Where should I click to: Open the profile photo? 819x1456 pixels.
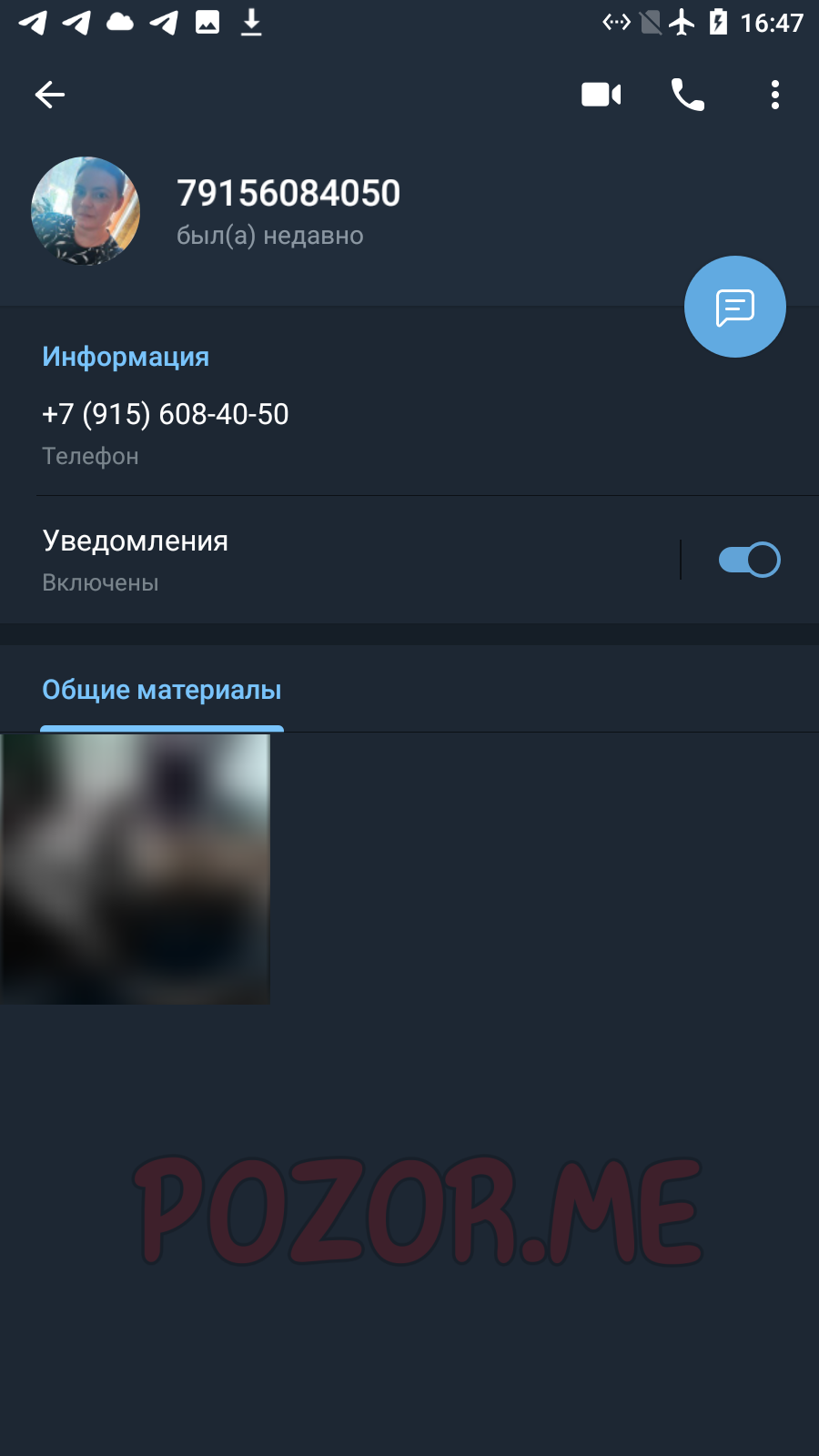tap(86, 211)
